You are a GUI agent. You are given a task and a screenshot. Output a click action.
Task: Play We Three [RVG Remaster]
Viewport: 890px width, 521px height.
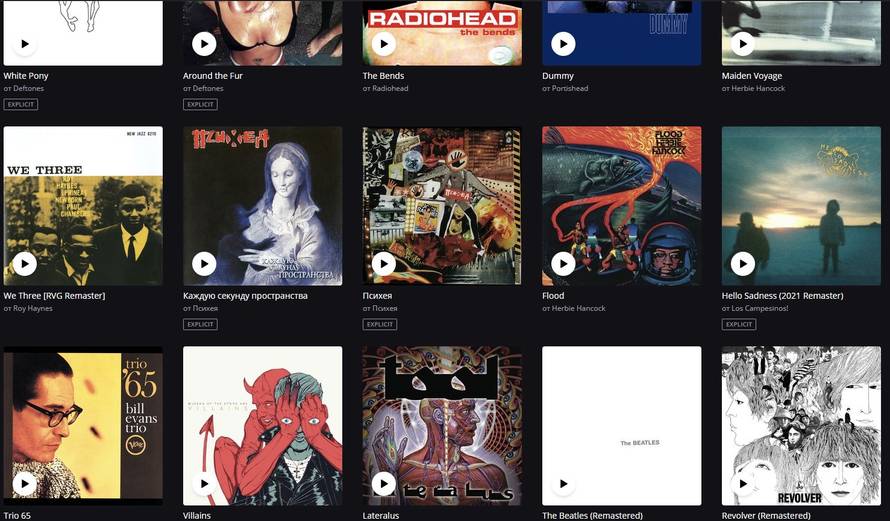24,264
